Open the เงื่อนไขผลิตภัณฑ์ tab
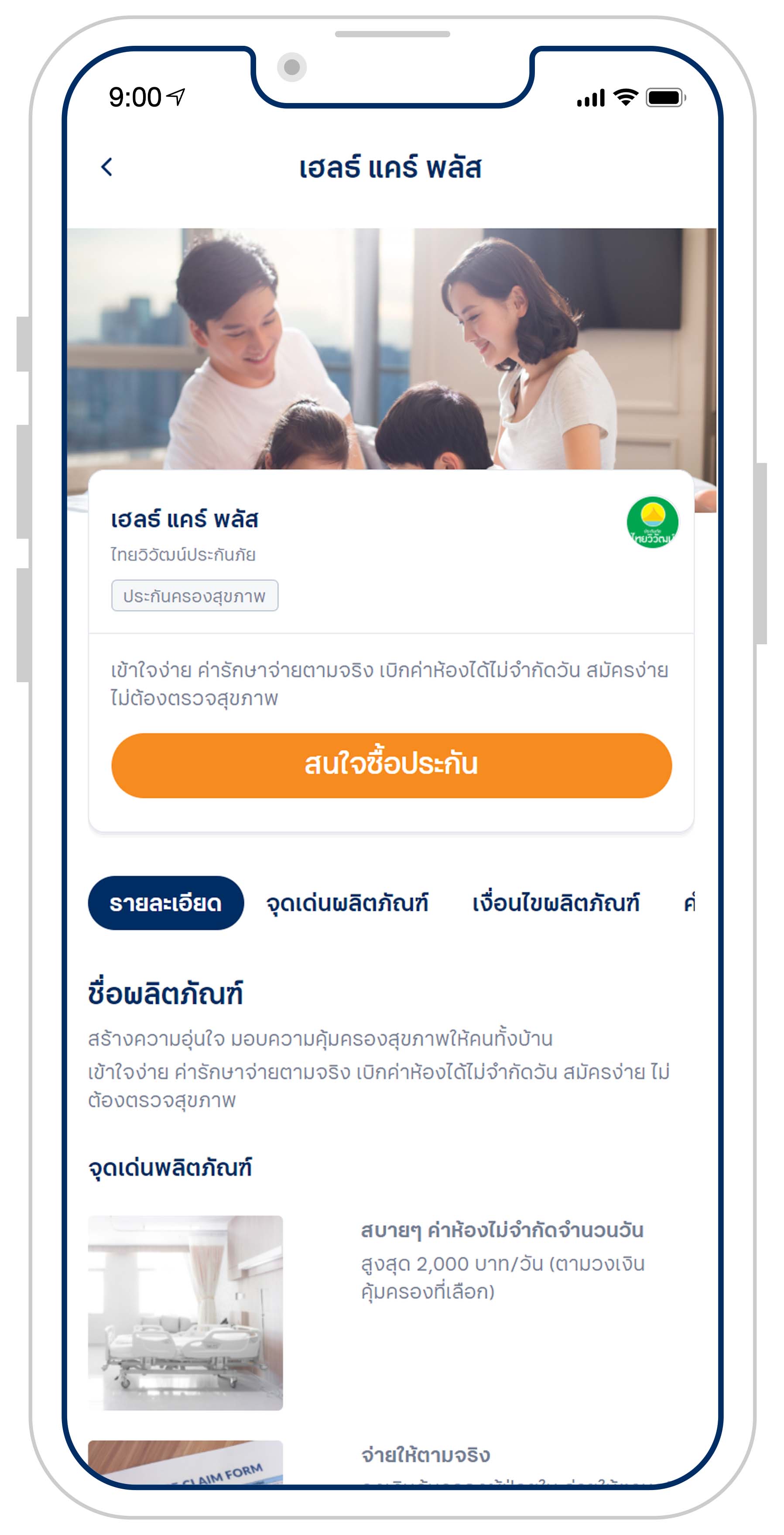Image resolution: width=784 pixels, height=1535 pixels. pos(555,903)
